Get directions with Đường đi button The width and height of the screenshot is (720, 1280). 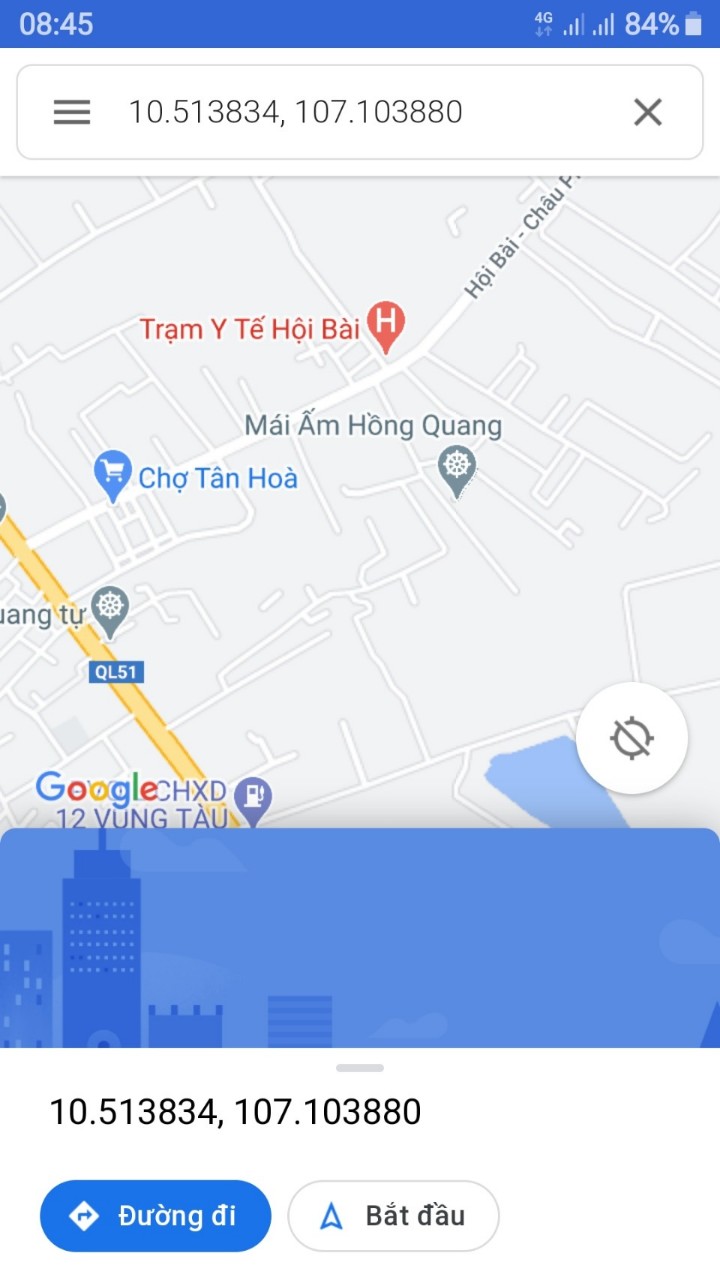[155, 1216]
